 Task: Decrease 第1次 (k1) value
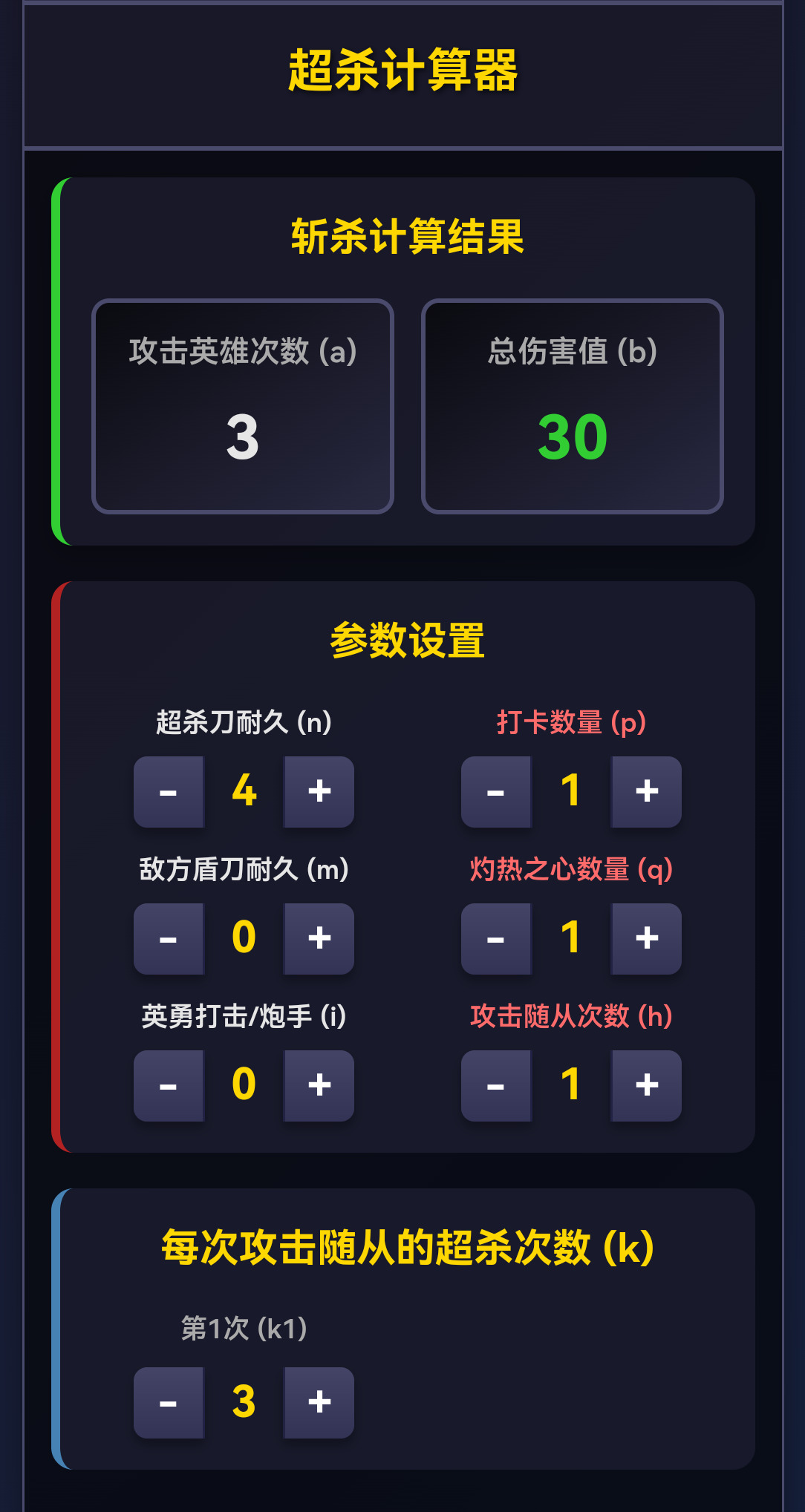[x=169, y=1402]
